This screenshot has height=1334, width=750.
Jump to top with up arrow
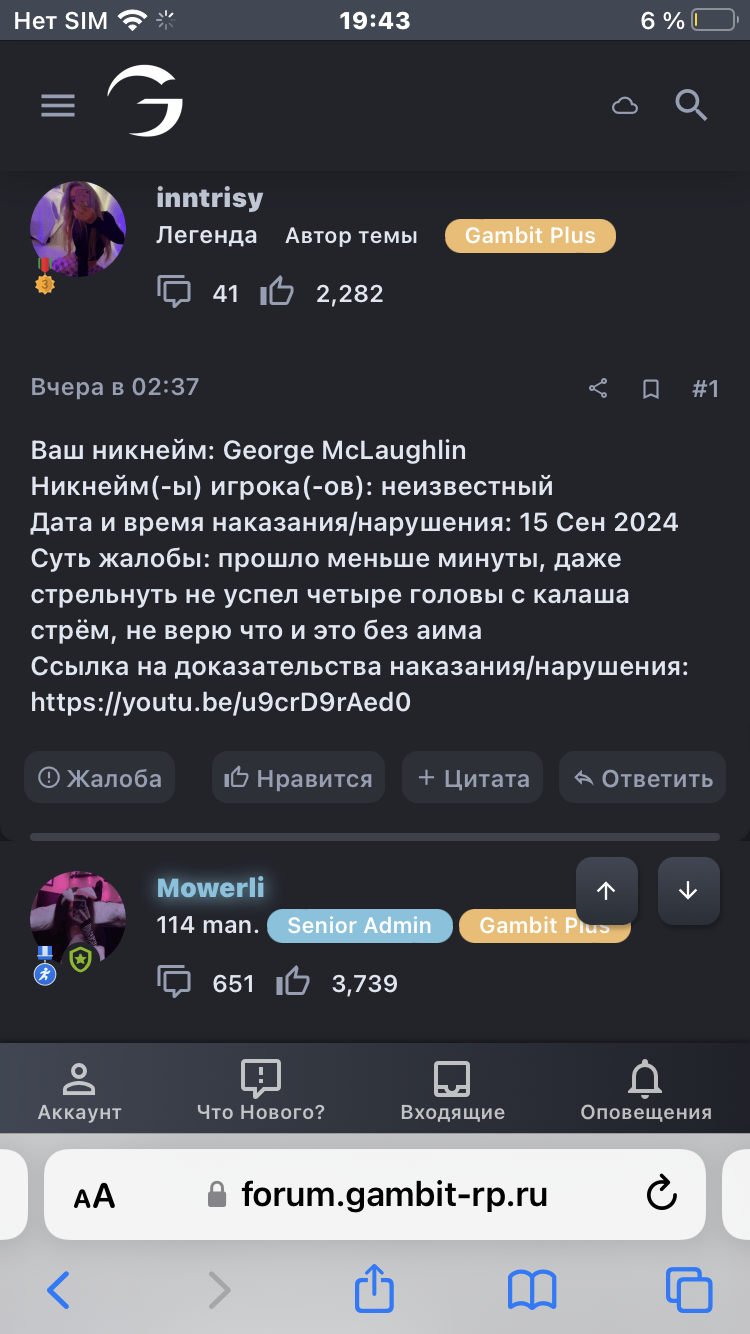point(606,891)
